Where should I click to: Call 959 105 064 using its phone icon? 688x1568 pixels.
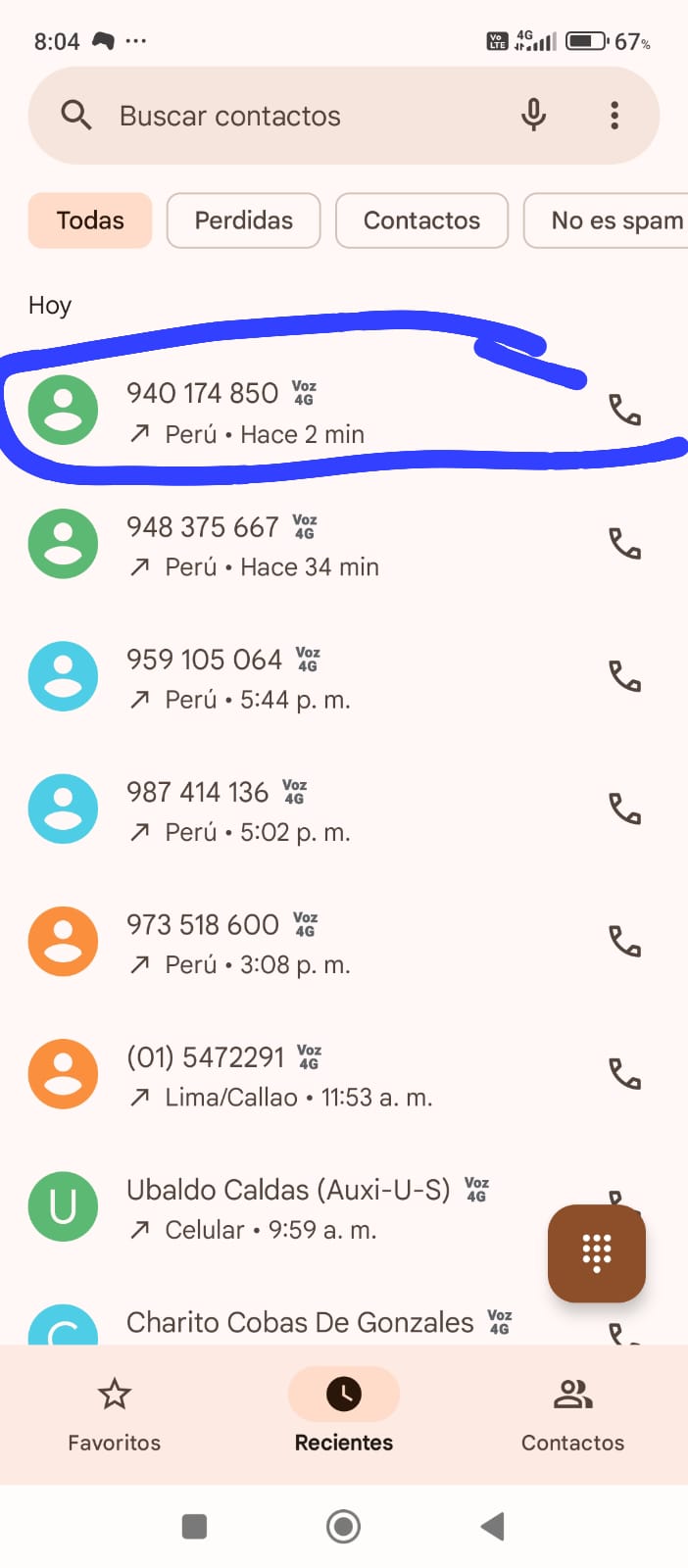[624, 676]
